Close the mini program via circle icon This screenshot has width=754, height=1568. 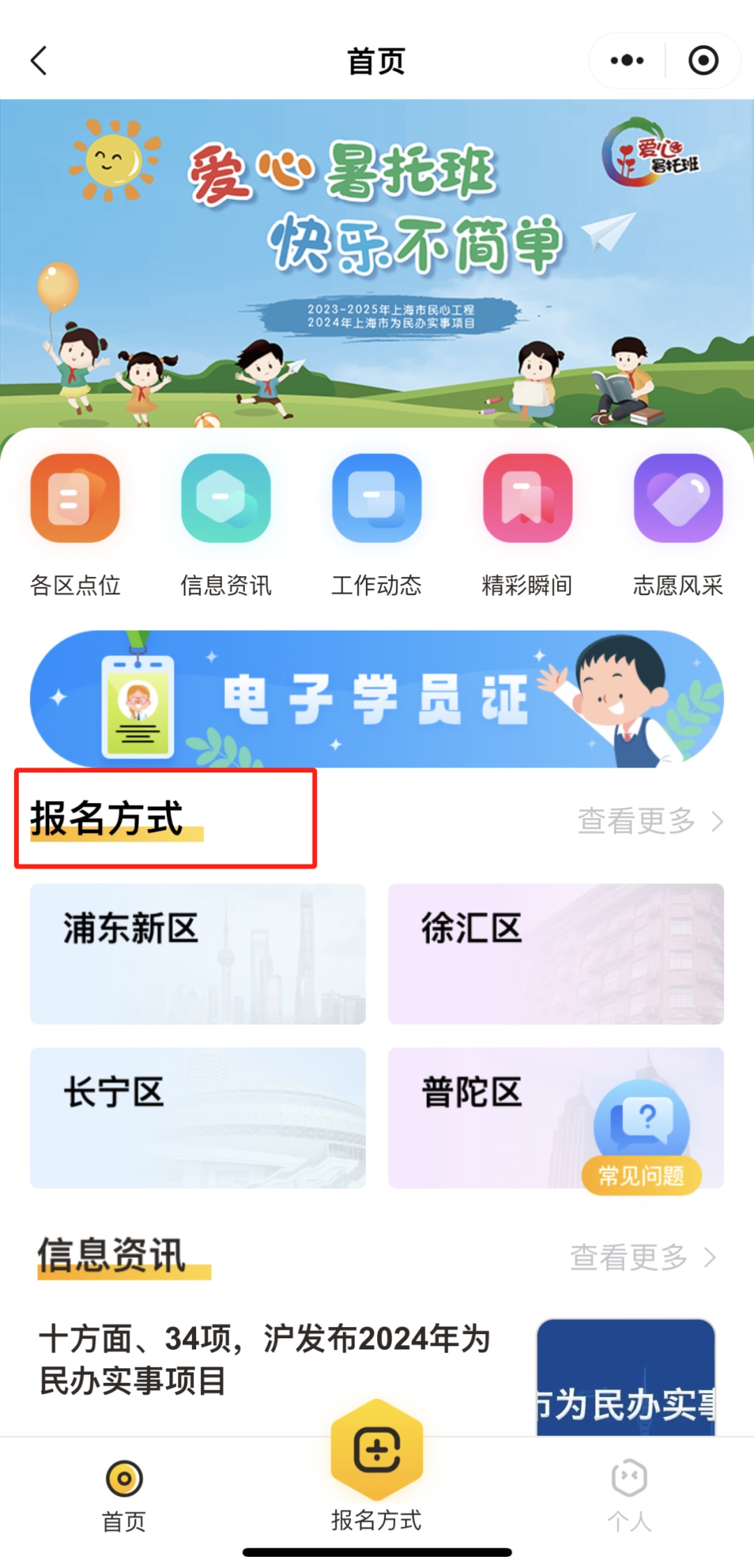703,61
